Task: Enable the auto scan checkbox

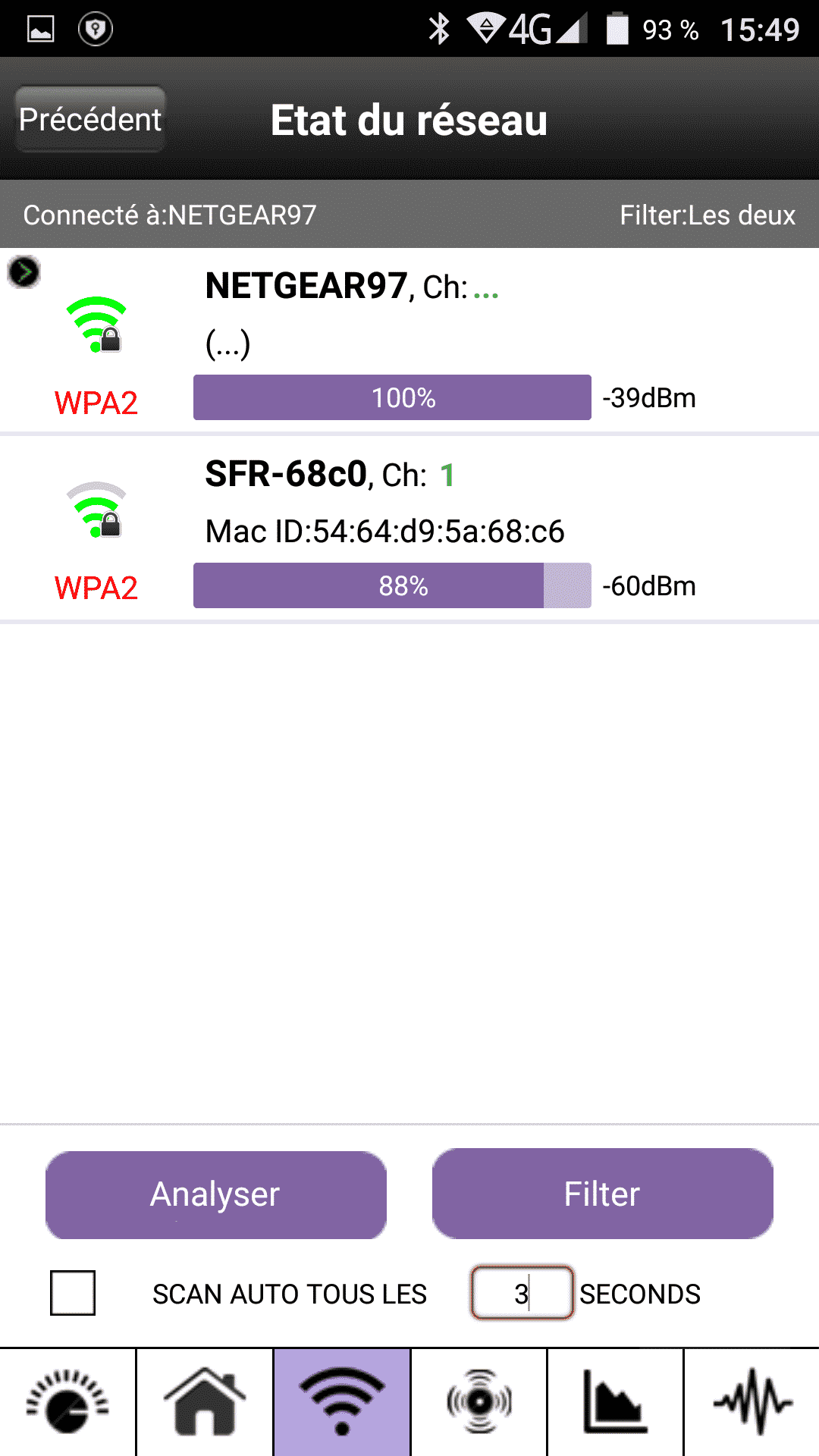Action: click(x=73, y=1293)
